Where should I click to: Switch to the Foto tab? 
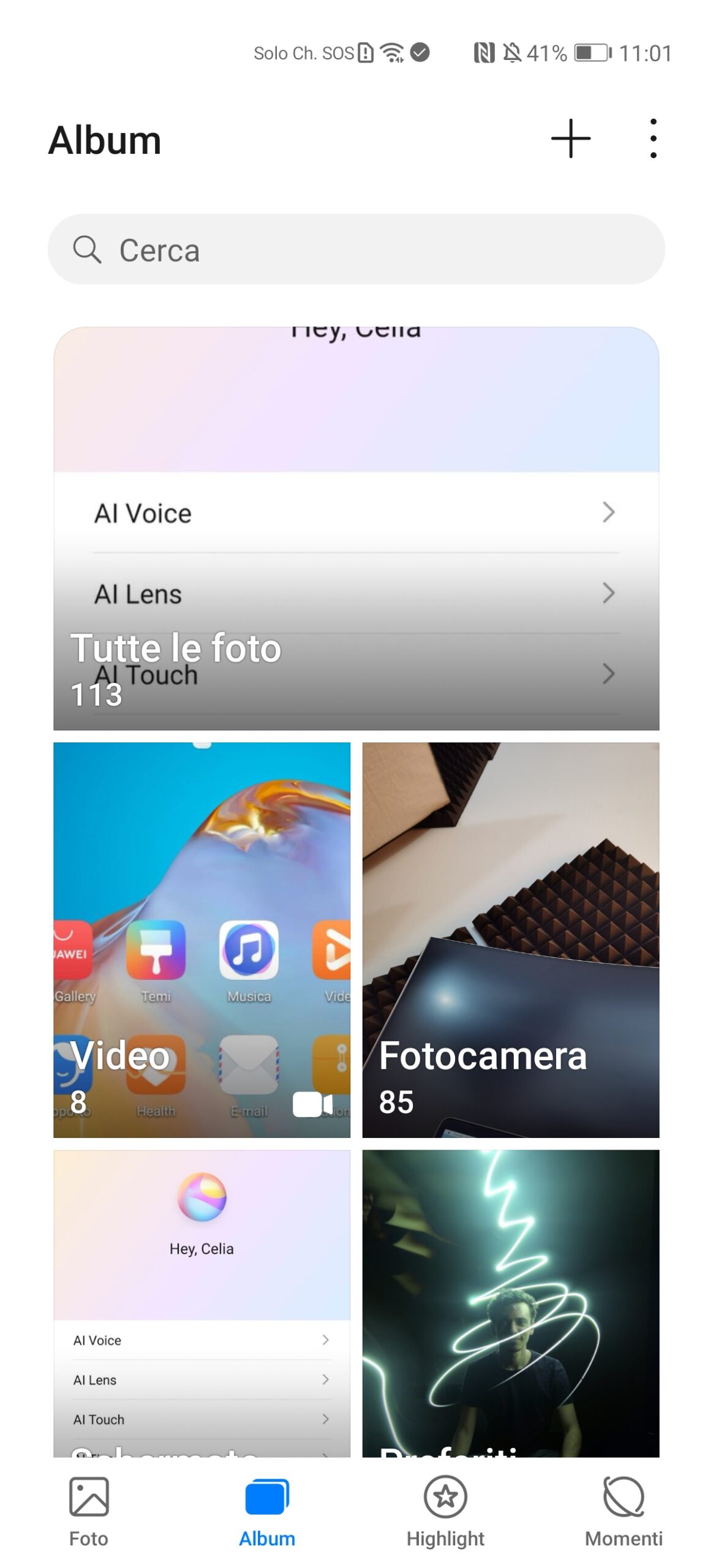pyautogui.click(x=89, y=1510)
